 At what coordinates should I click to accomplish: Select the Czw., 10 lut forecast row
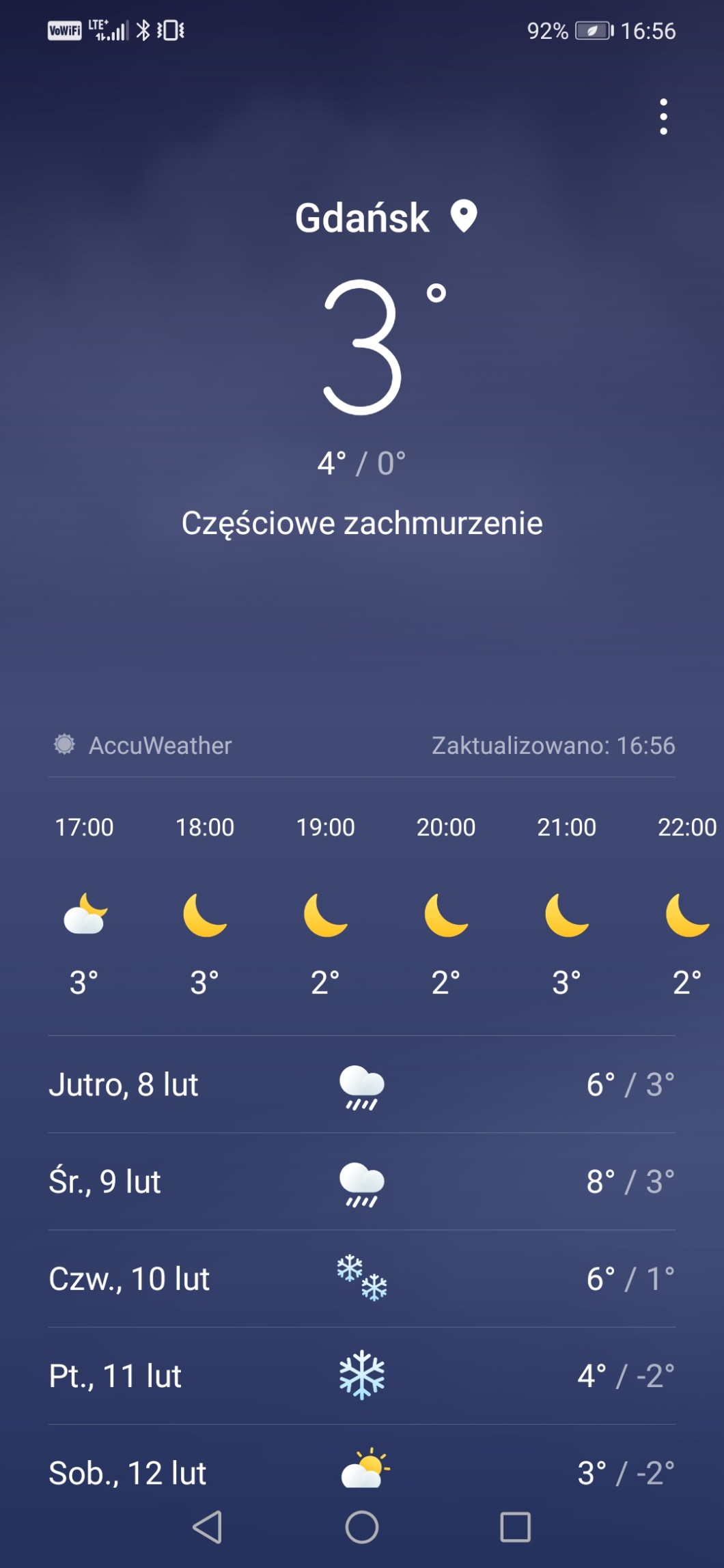pyautogui.click(x=362, y=1278)
